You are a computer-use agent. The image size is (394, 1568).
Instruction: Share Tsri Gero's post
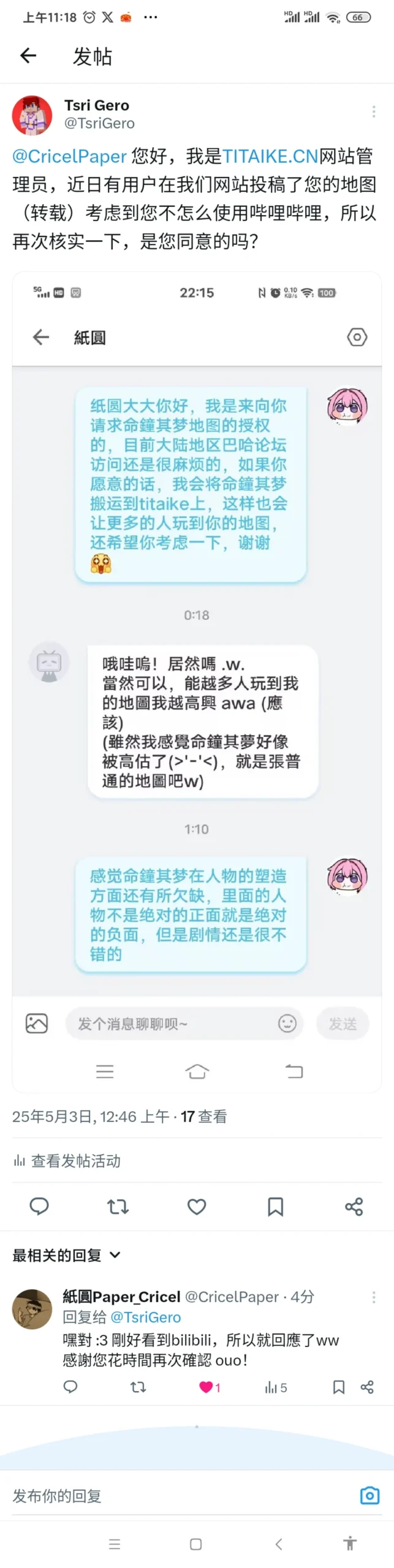pos(354,1206)
